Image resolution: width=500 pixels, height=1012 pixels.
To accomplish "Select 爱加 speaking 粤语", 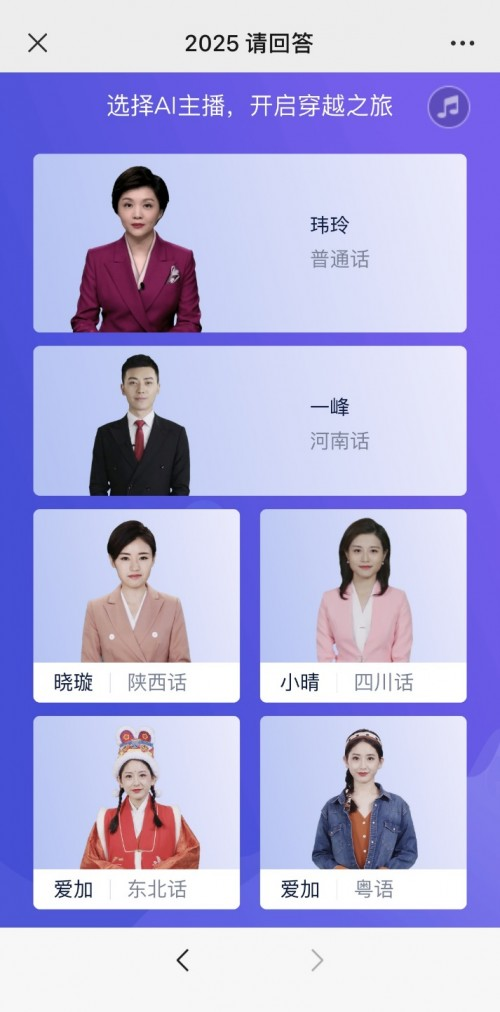I will 363,812.
